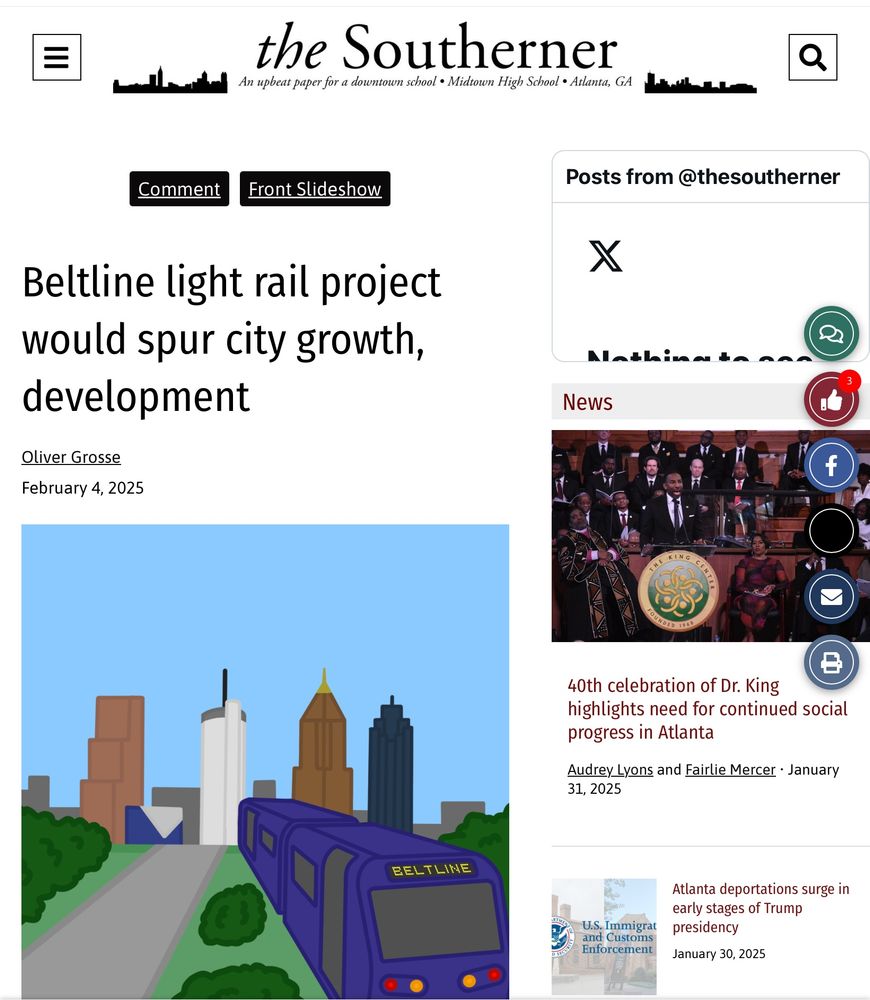The width and height of the screenshot is (870, 1000).
Task: Tap the Comment category tag
Action: (179, 189)
